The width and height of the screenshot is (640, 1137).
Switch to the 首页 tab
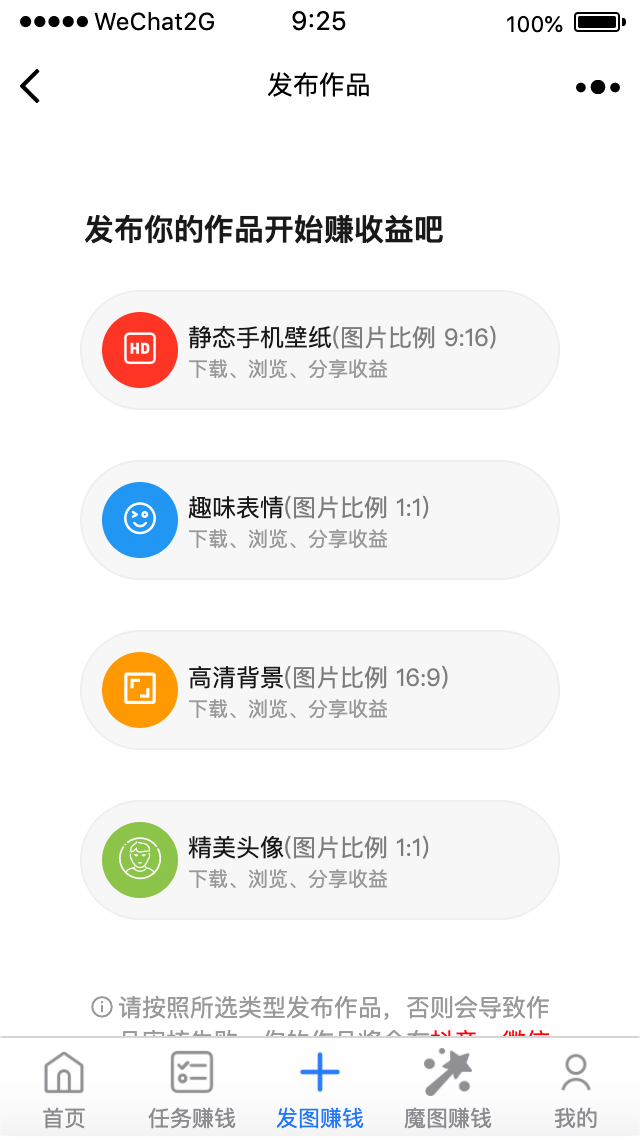(x=64, y=1089)
